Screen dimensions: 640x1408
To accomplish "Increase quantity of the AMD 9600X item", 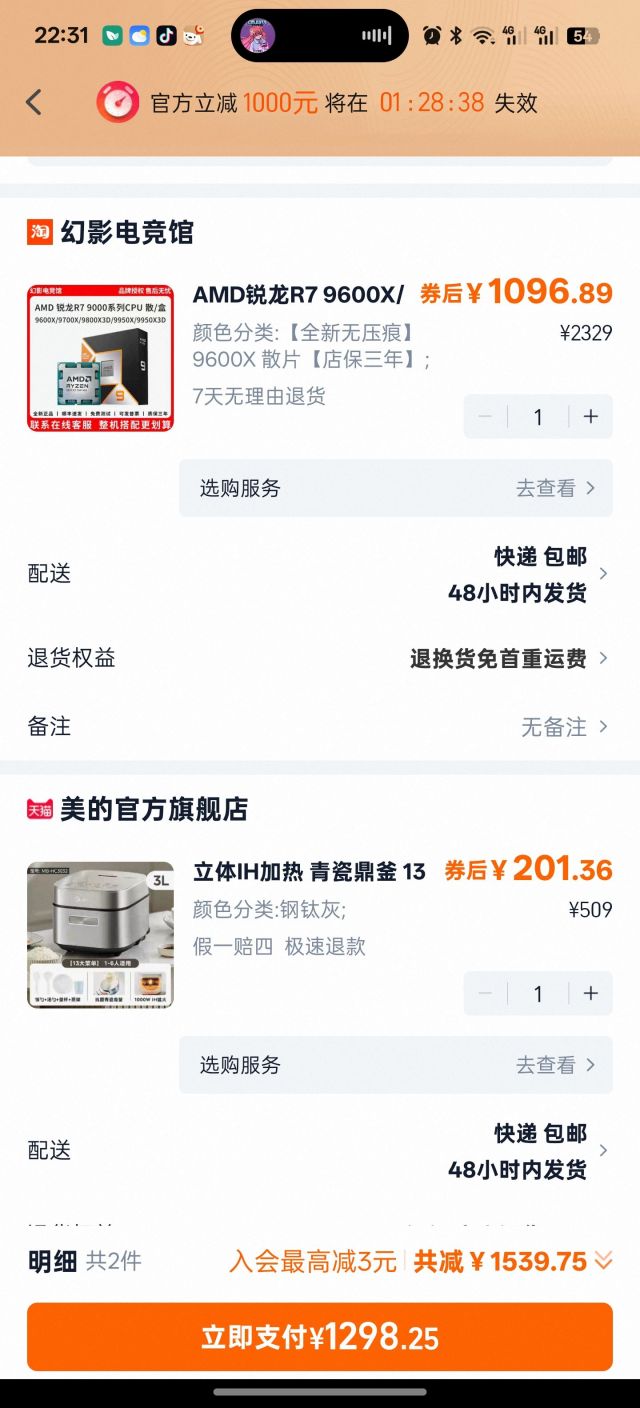I will pos(591,417).
